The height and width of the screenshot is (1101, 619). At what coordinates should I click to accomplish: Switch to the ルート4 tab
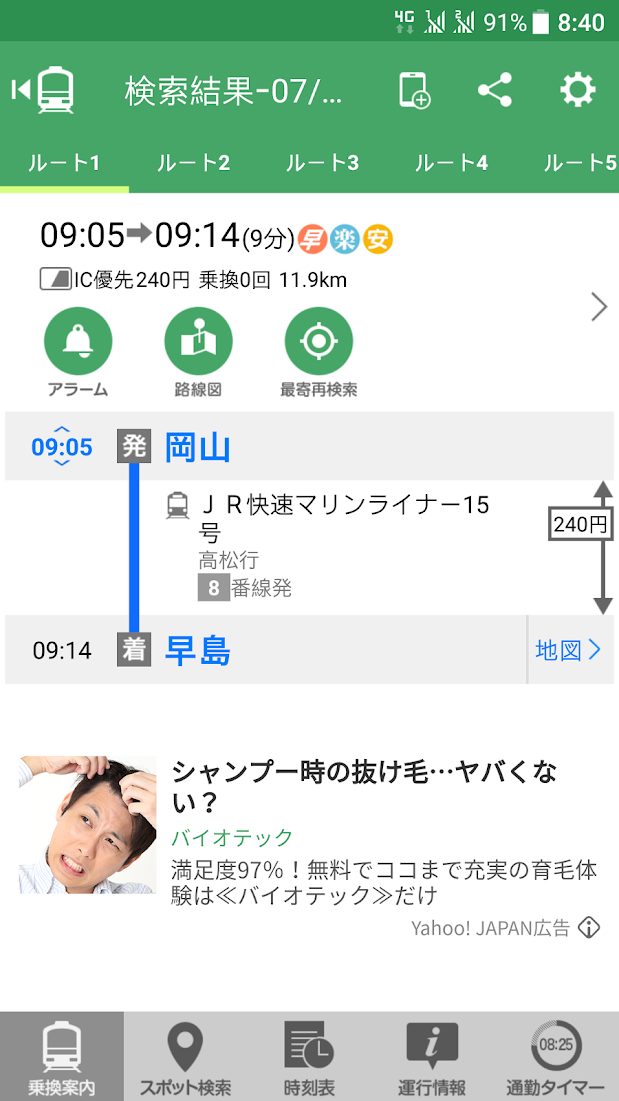click(x=451, y=163)
